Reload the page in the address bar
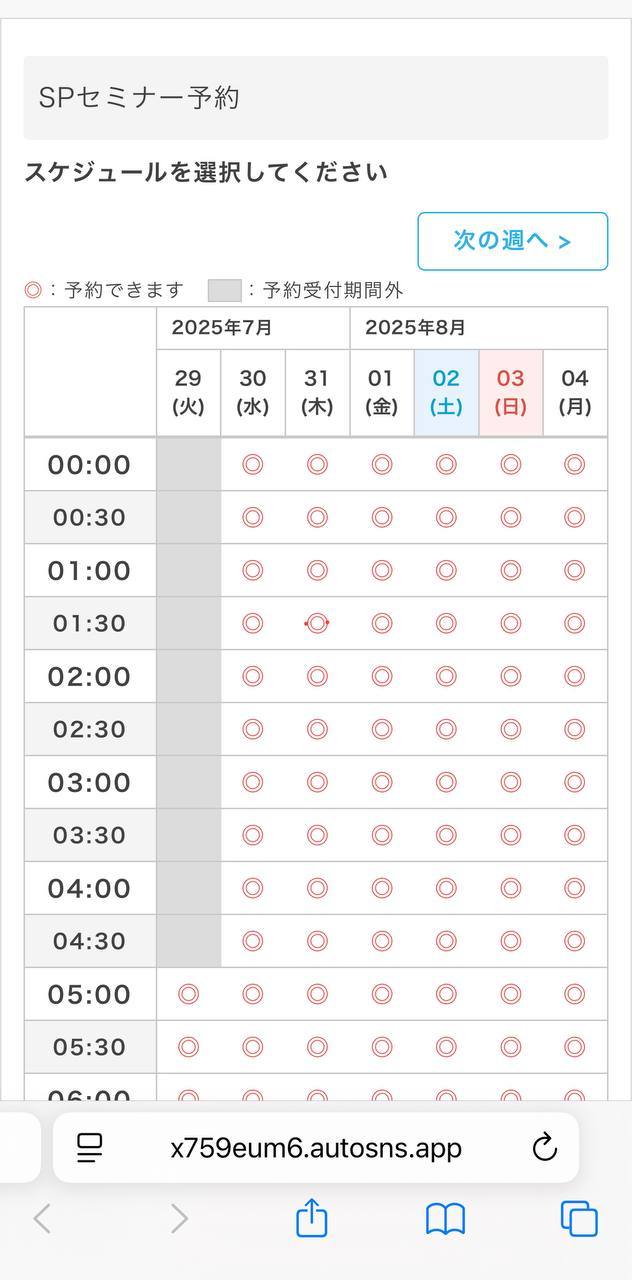Image resolution: width=632 pixels, height=1280 pixels. 545,1147
